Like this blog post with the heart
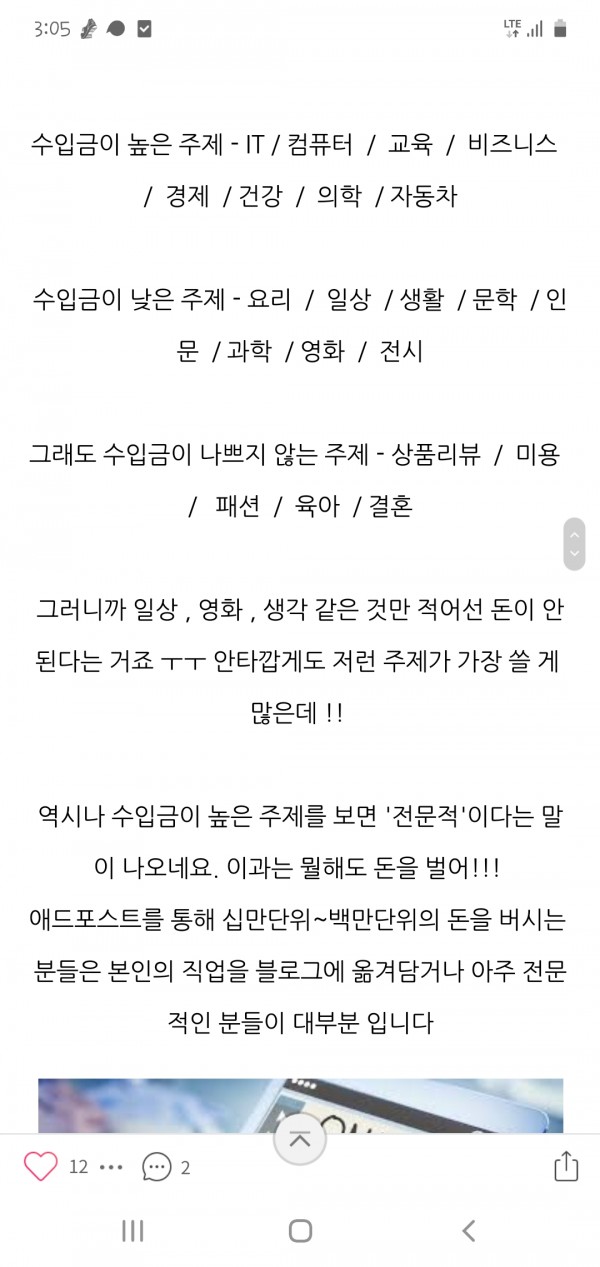Viewport: 600px width, 1267px height. click(41, 1166)
